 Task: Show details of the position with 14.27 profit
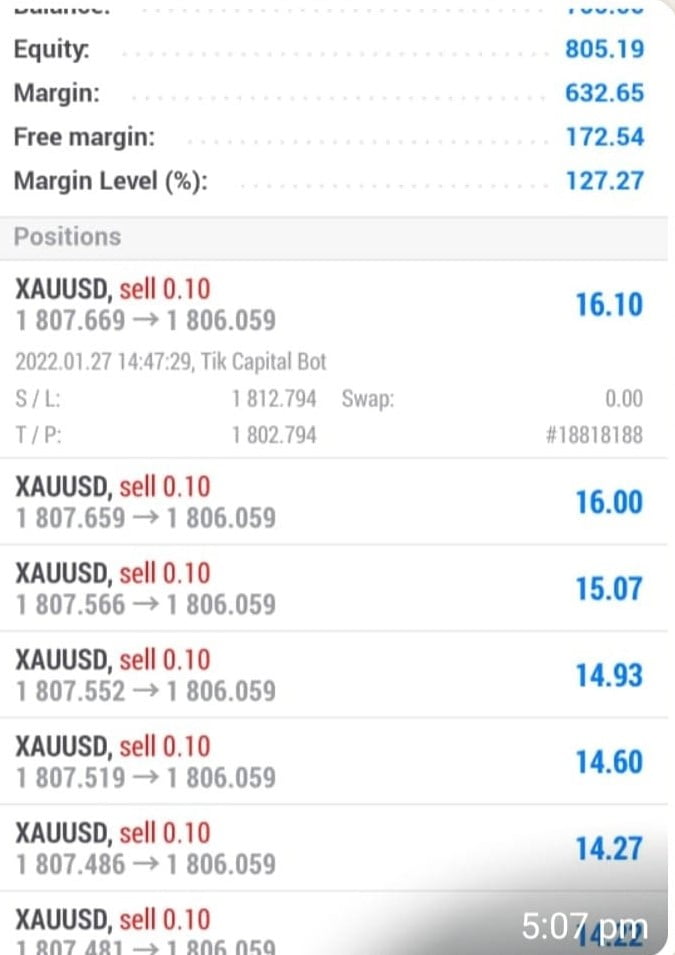[x=337, y=848]
